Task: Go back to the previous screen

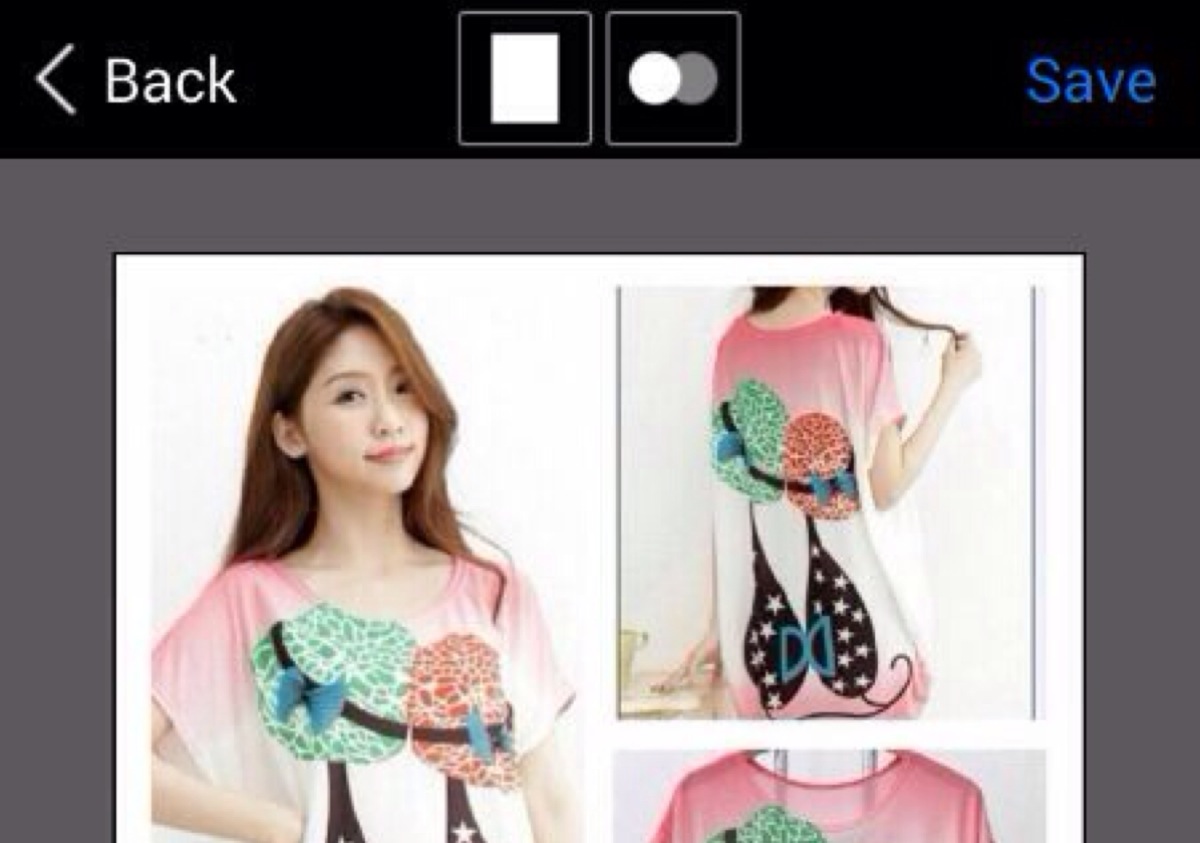Action: [135, 80]
